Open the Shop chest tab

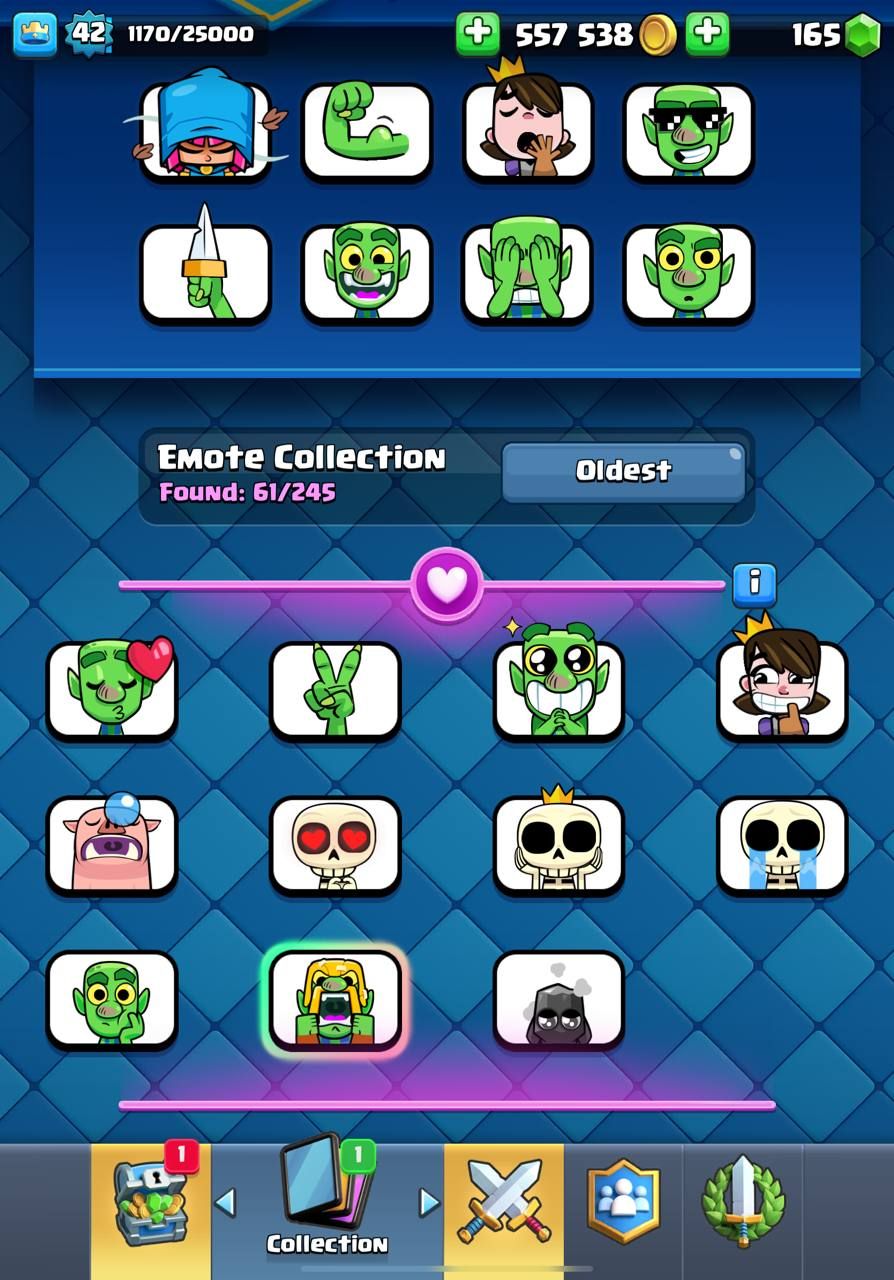[x=150, y=1207]
